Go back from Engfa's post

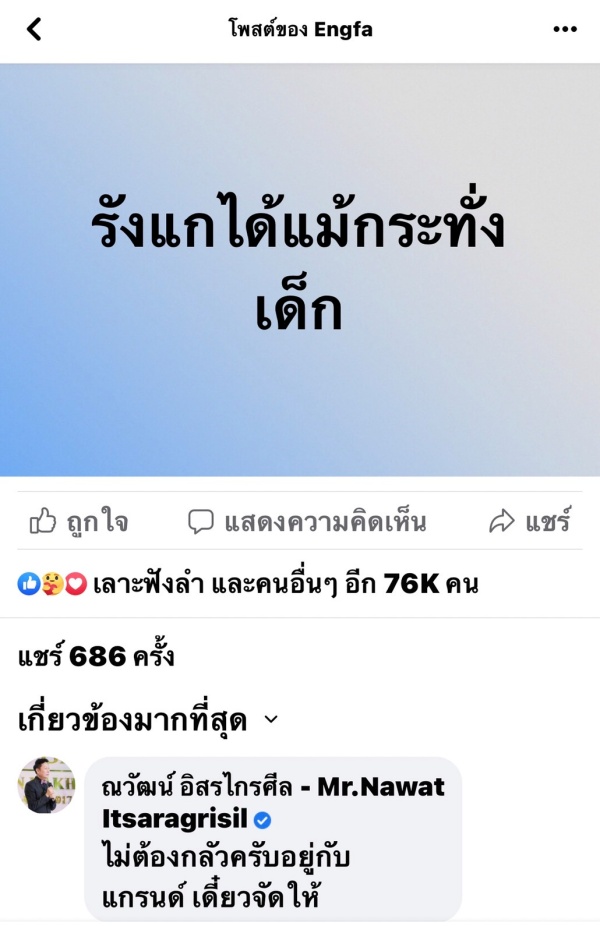point(34,29)
